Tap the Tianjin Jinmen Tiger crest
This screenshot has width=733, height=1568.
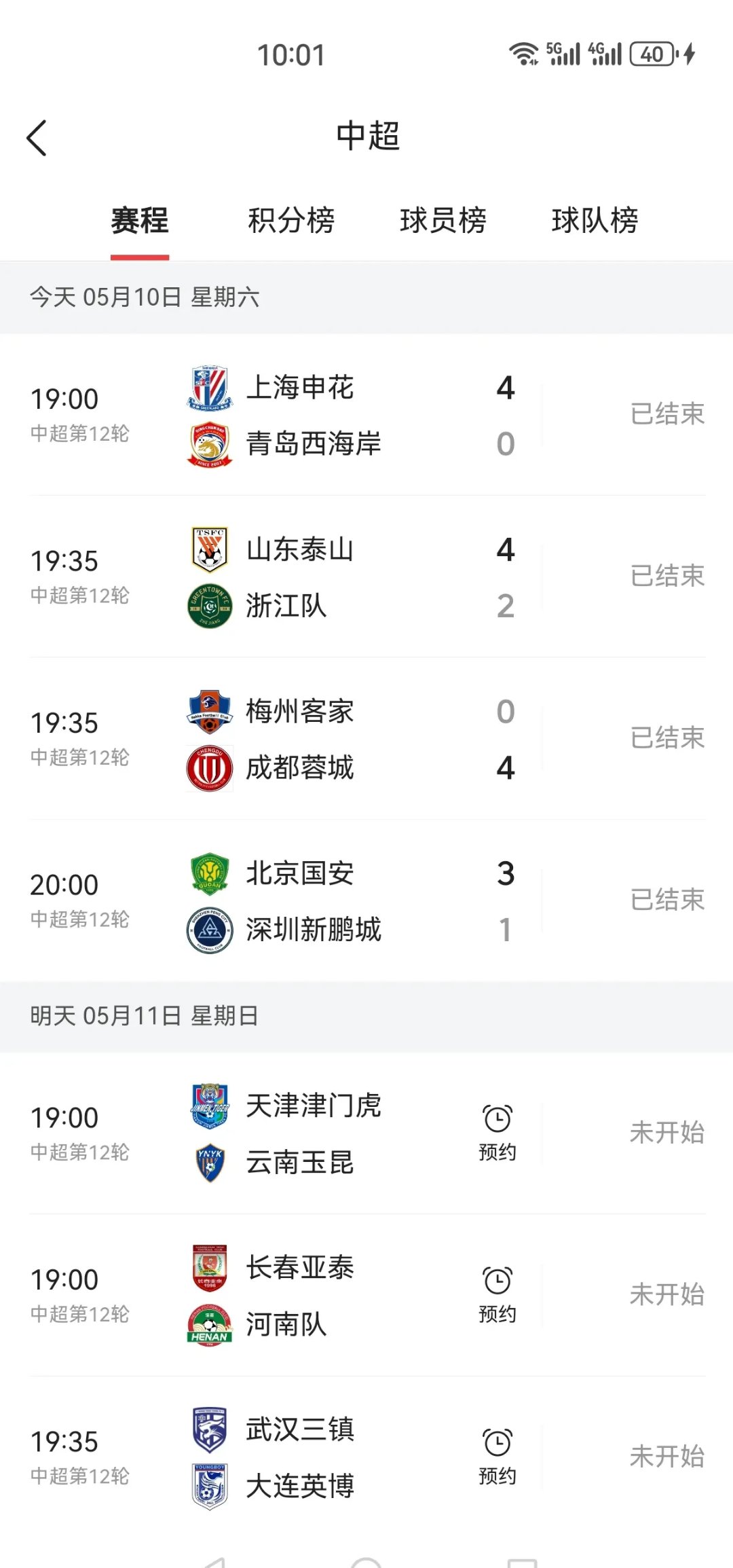209,1104
